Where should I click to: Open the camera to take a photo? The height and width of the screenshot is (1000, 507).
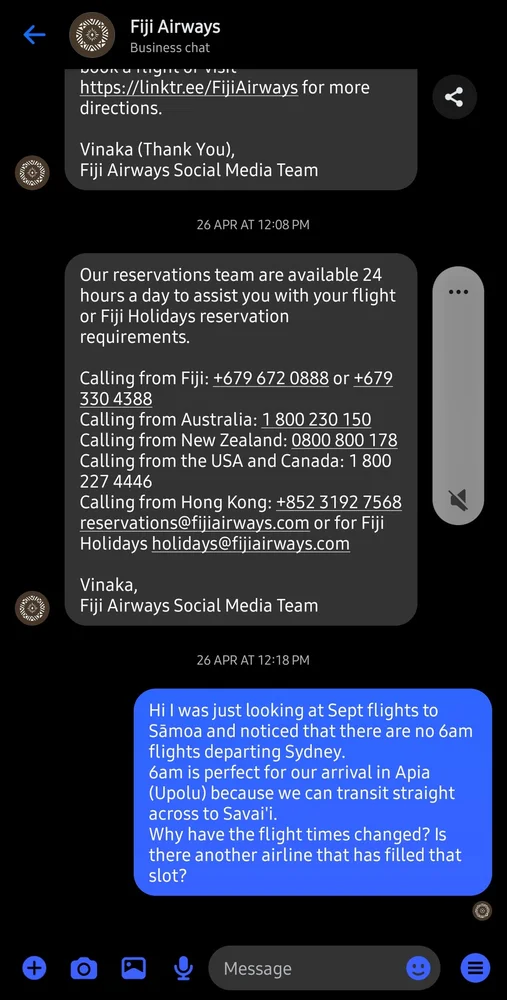click(84, 968)
